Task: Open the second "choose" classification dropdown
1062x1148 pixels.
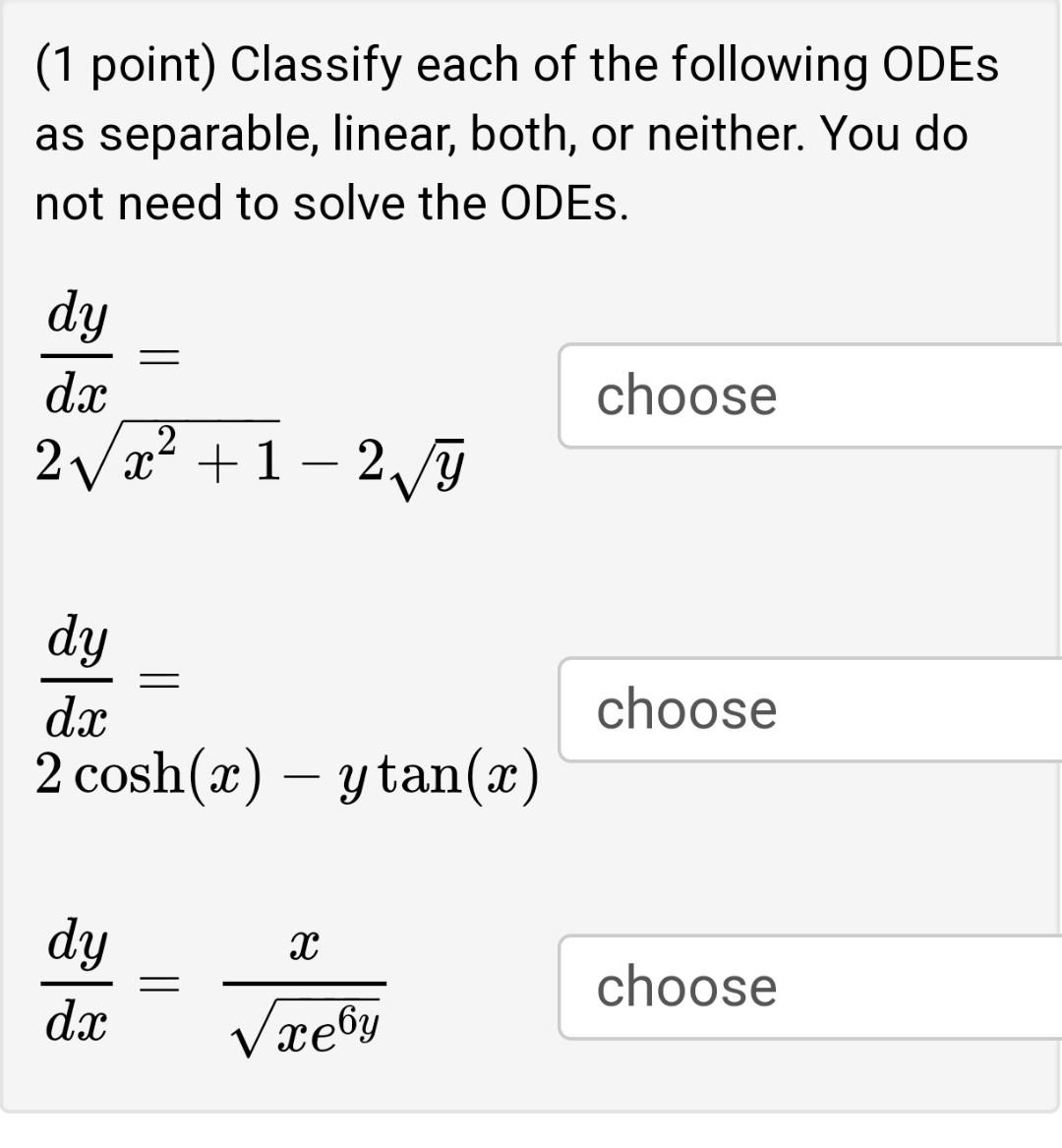Action: (x=806, y=708)
